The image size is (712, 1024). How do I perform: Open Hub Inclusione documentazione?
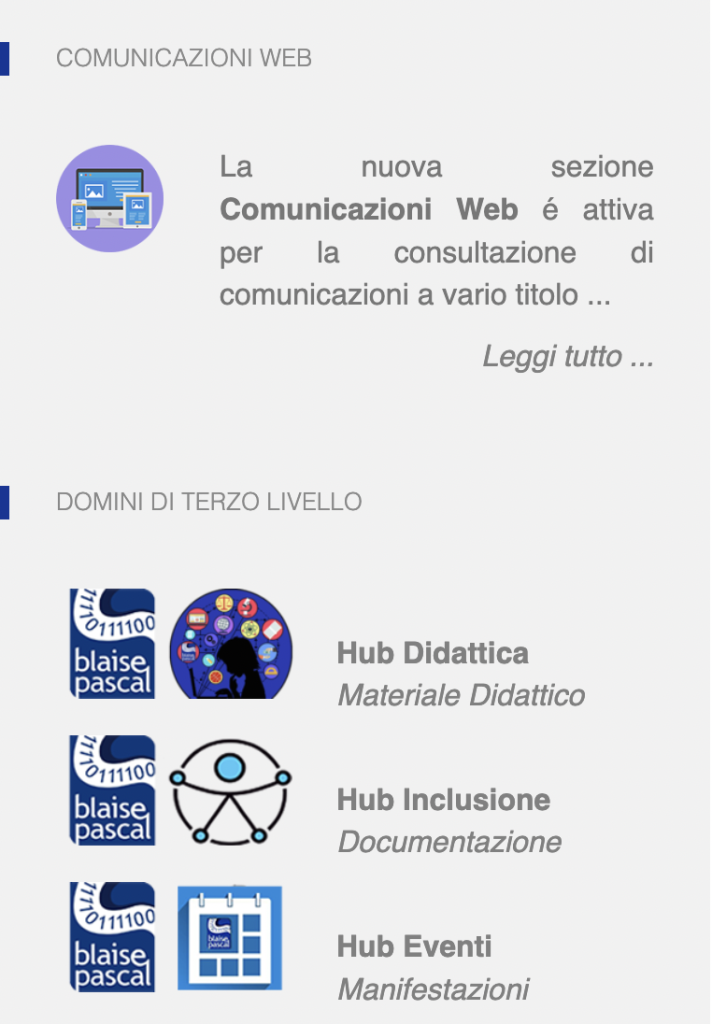point(443,800)
